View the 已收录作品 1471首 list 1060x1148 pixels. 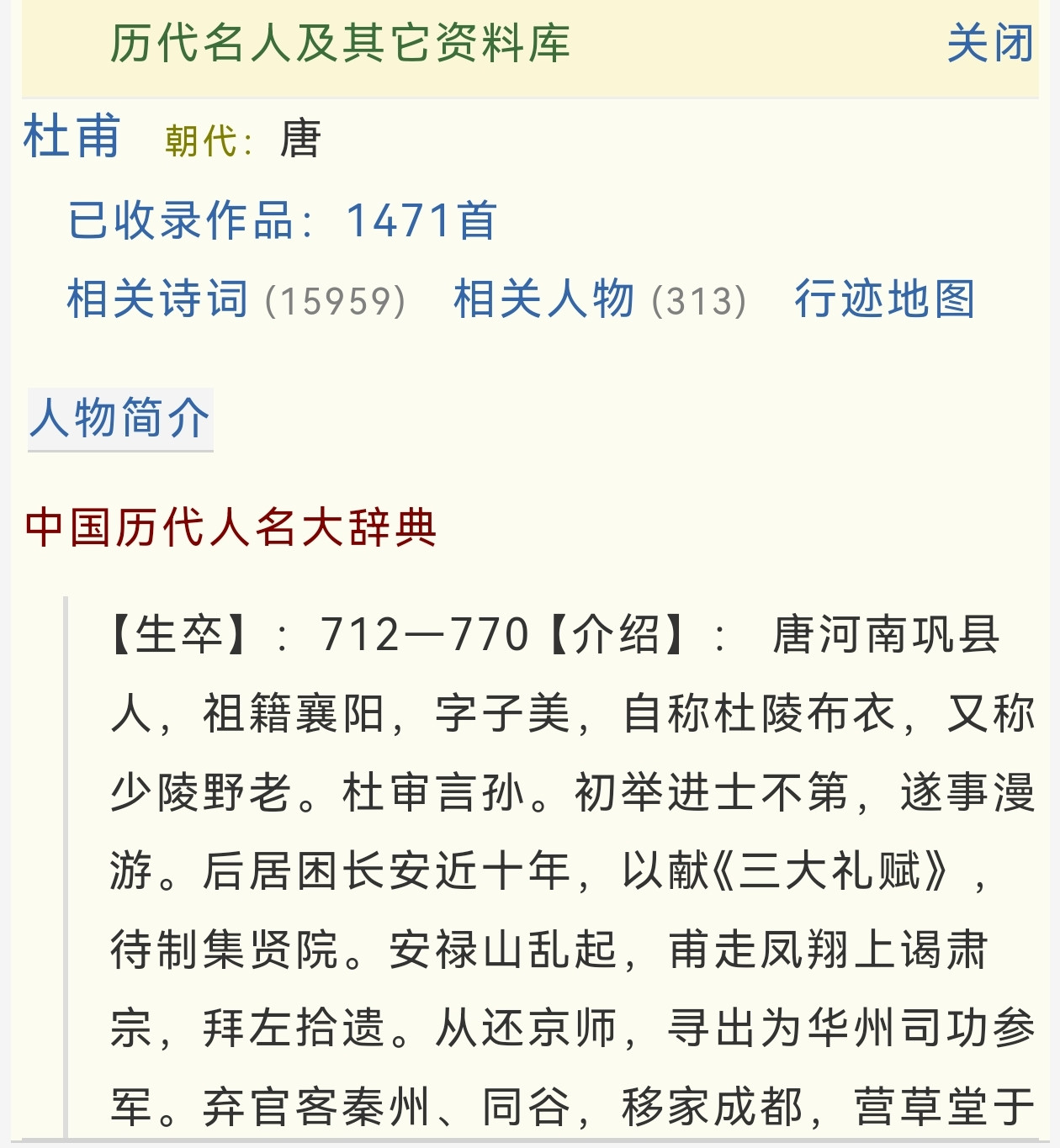point(283,220)
